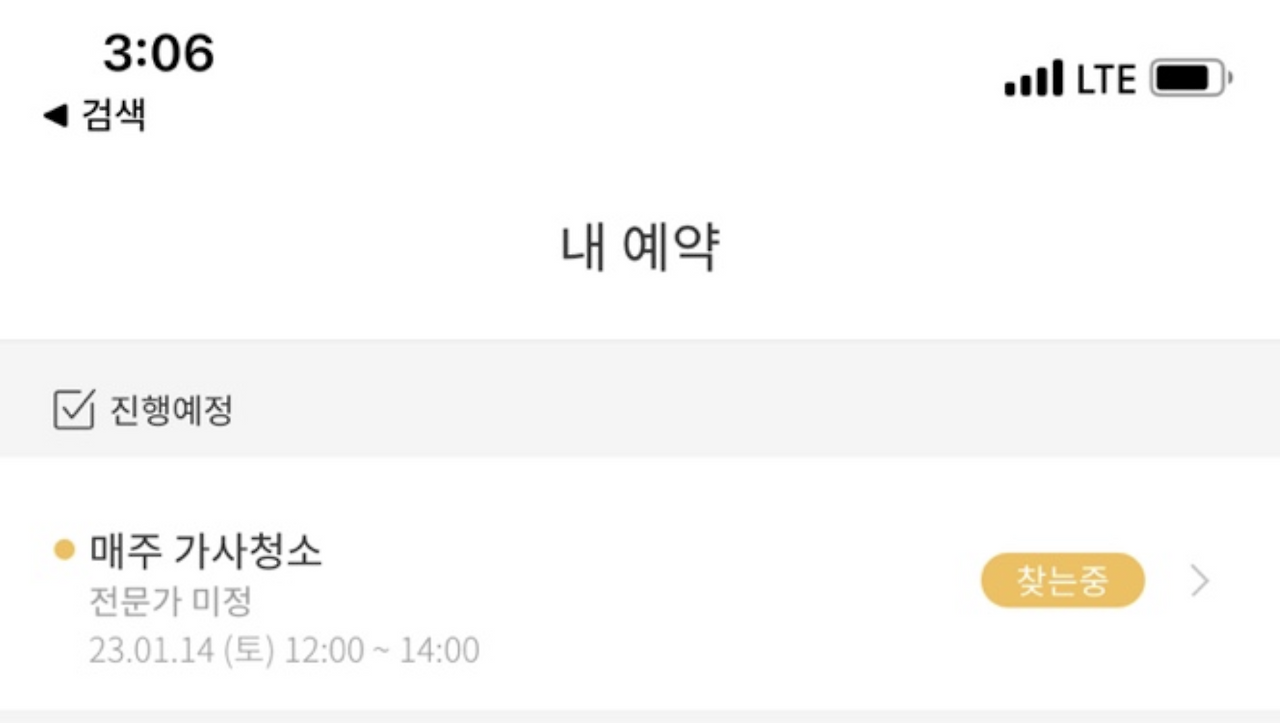The image size is (1280, 723).
Task: Return to 검색 via the back breadcrumb
Action: coord(95,115)
